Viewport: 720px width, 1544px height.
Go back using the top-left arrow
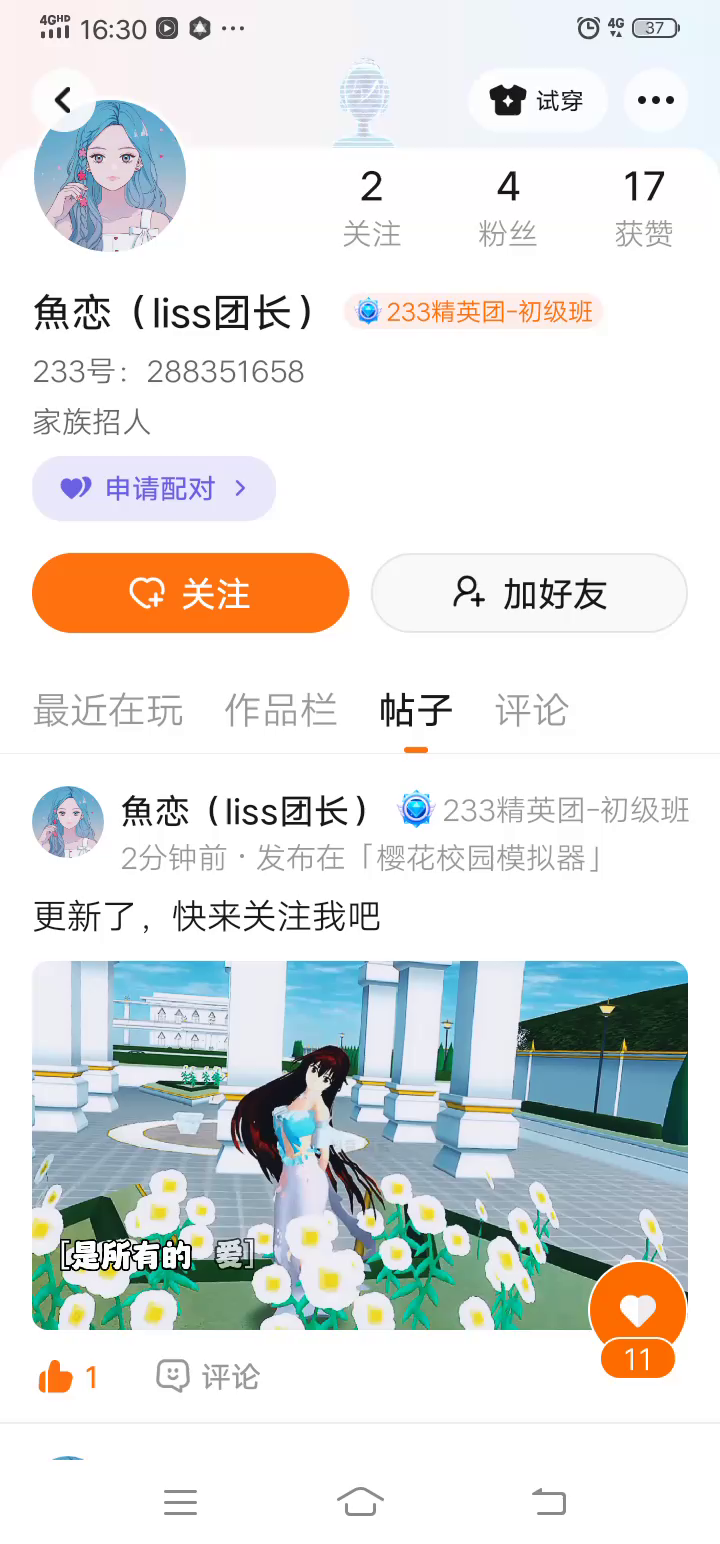[63, 100]
